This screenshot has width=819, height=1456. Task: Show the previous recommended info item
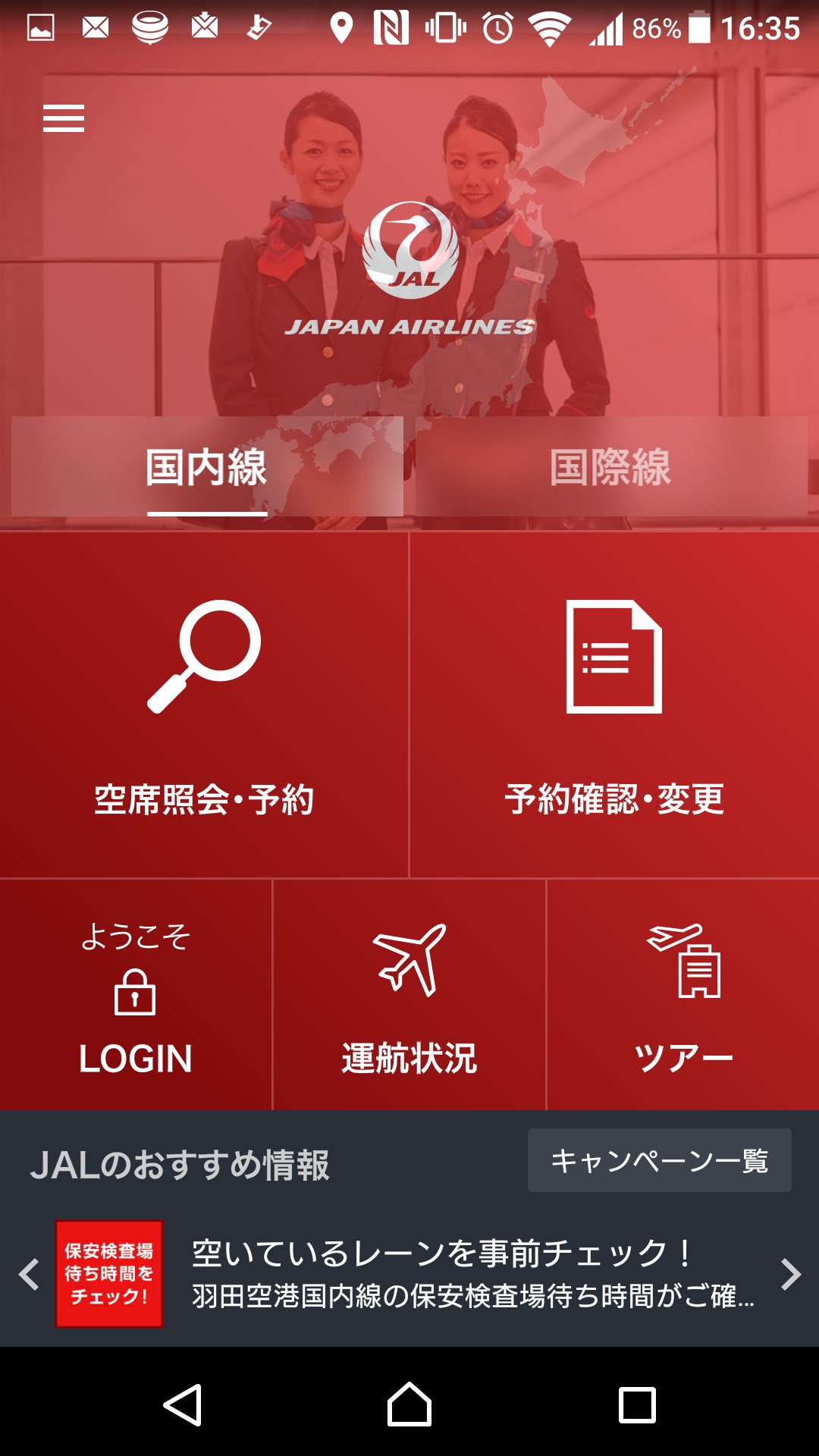29,1274
